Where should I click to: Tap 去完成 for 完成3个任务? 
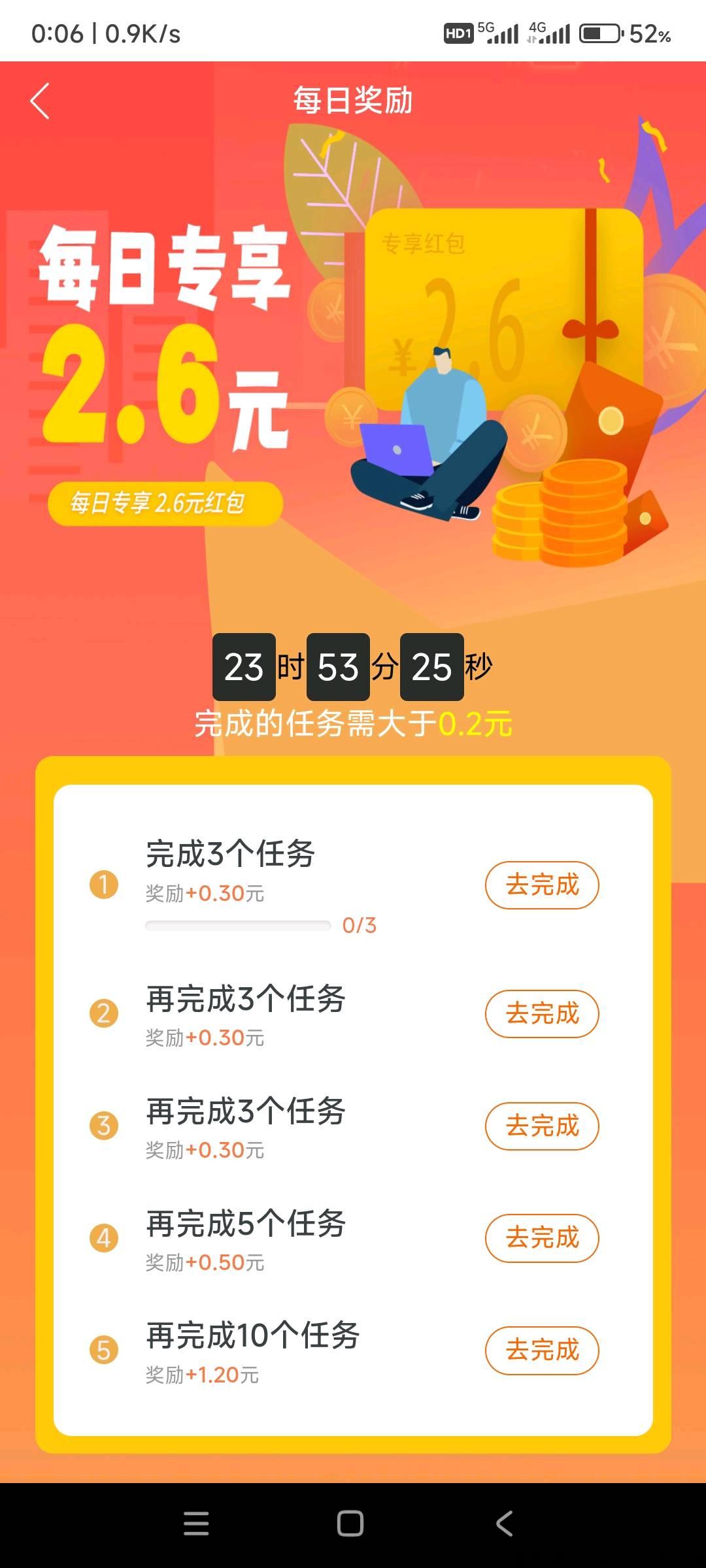click(x=541, y=885)
